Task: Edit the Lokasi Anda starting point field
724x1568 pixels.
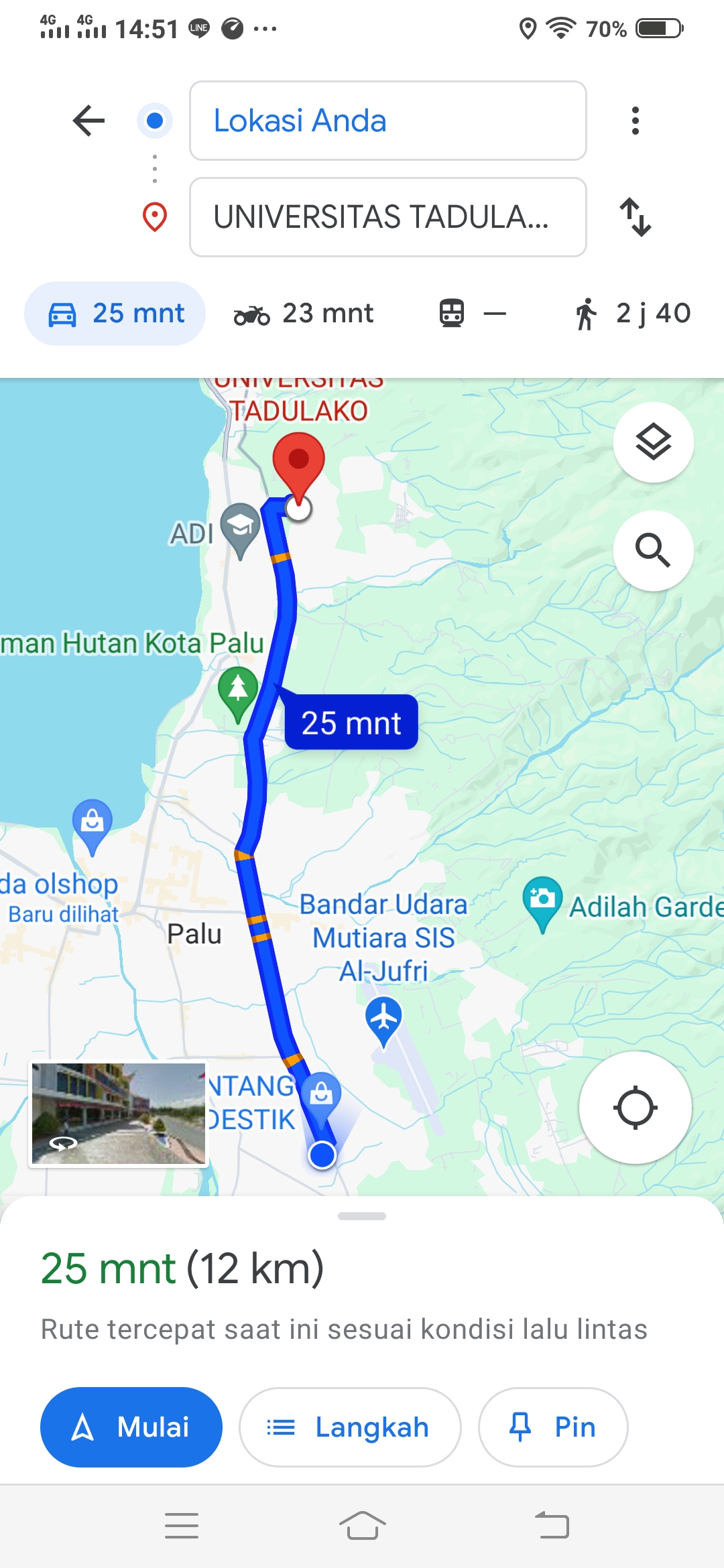Action: [388, 121]
